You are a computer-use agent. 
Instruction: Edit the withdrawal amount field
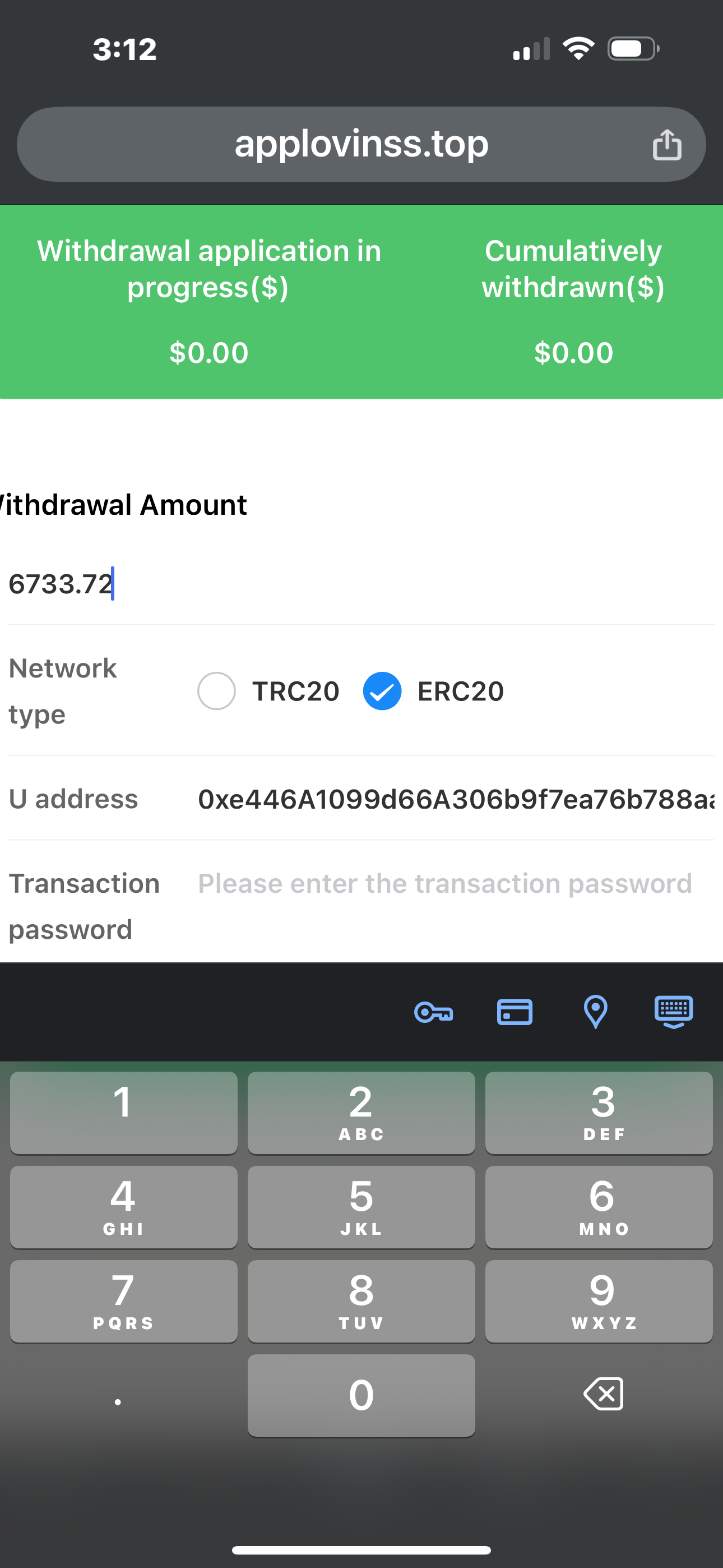pyautogui.click(x=361, y=584)
